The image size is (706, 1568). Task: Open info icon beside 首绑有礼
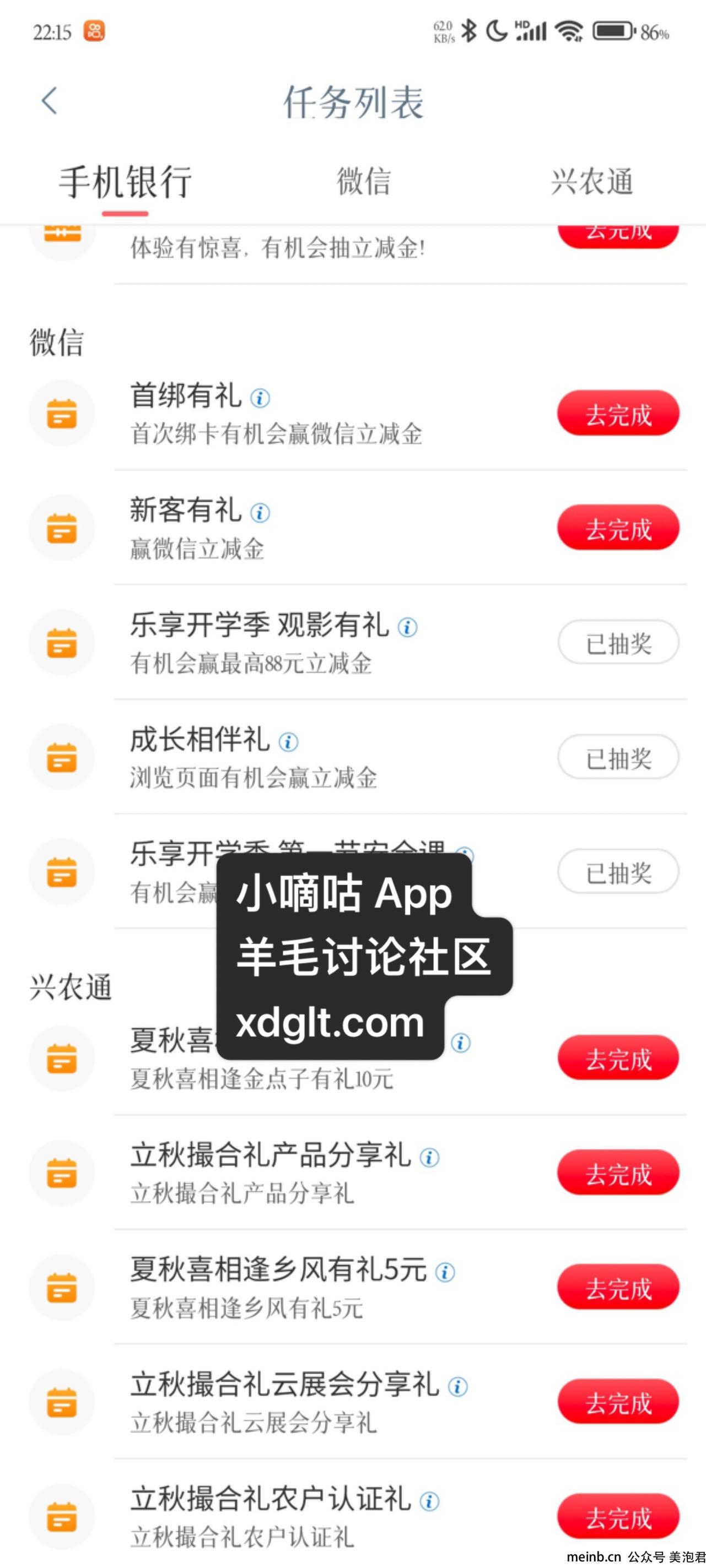tap(260, 398)
